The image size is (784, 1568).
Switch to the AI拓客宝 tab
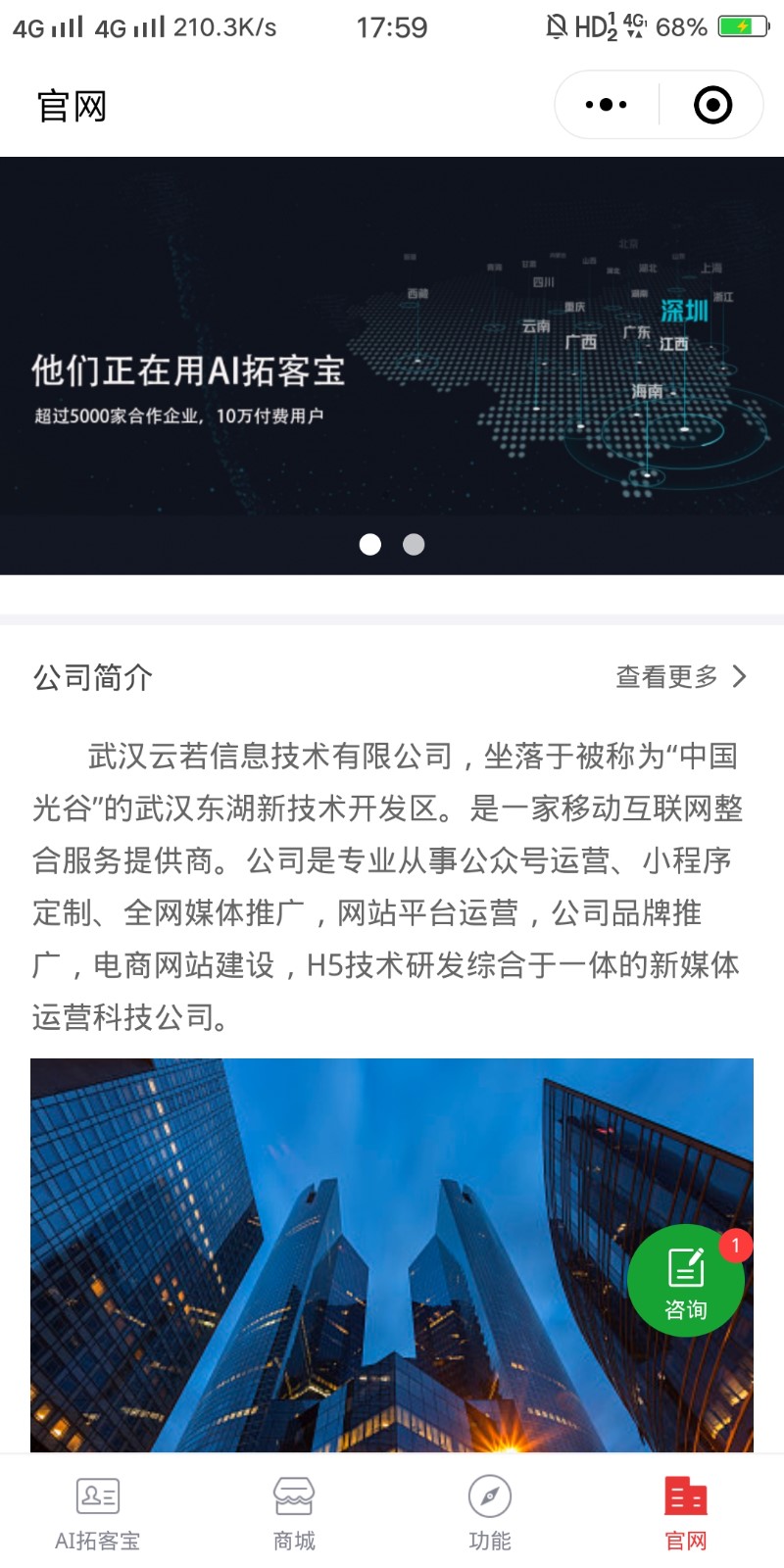[98, 1513]
